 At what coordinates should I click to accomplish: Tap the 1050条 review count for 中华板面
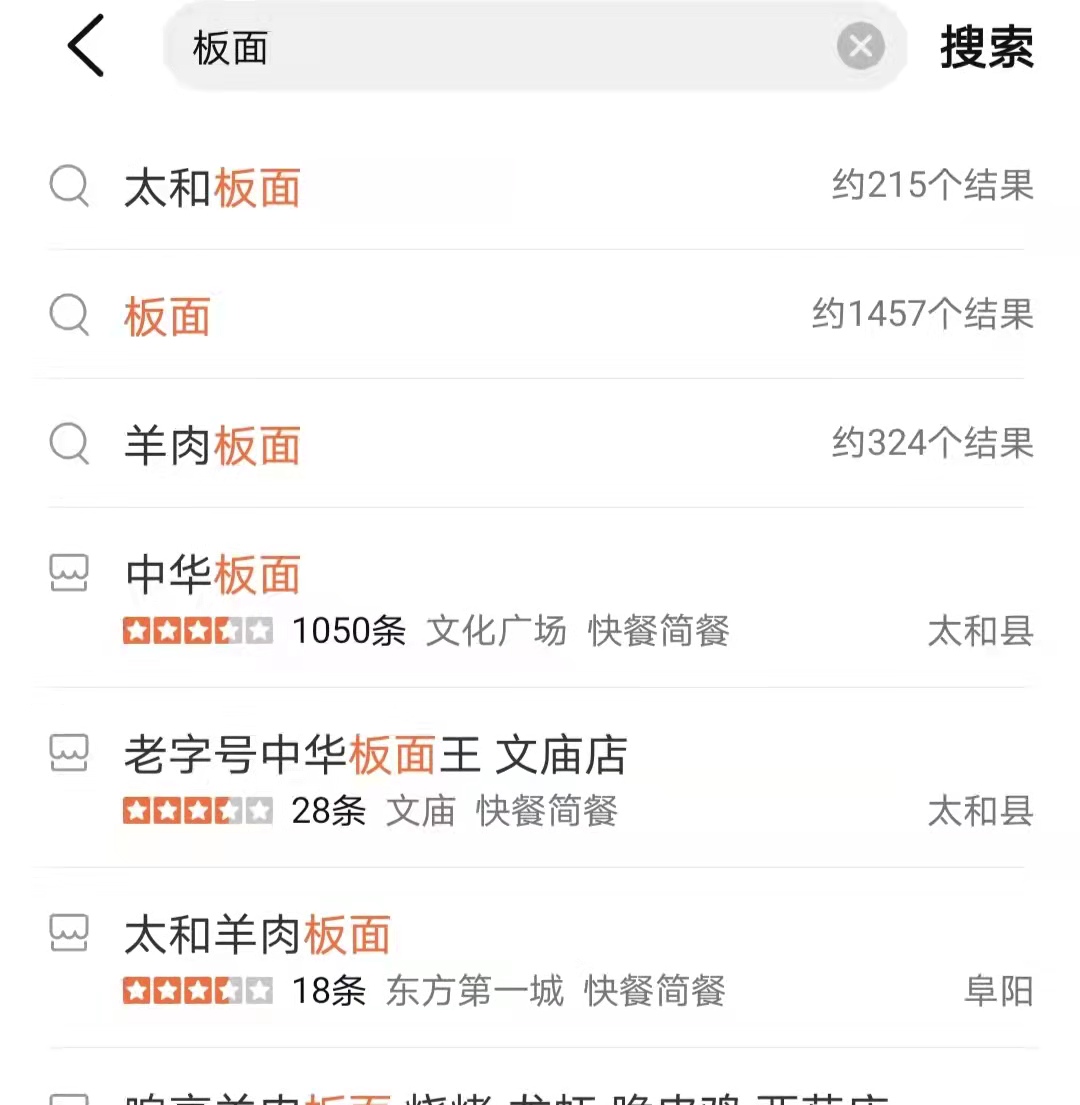[346, 630]
